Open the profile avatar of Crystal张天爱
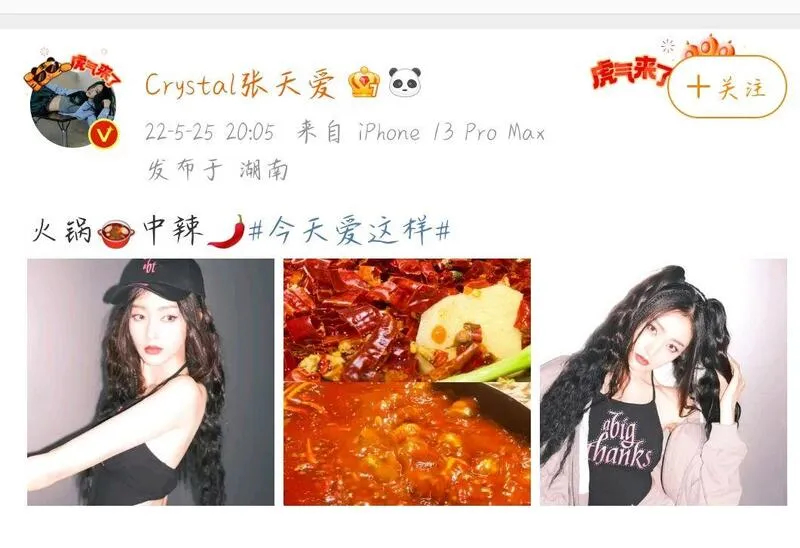Screen dimensions: 800x548 (x=72, y=102)
